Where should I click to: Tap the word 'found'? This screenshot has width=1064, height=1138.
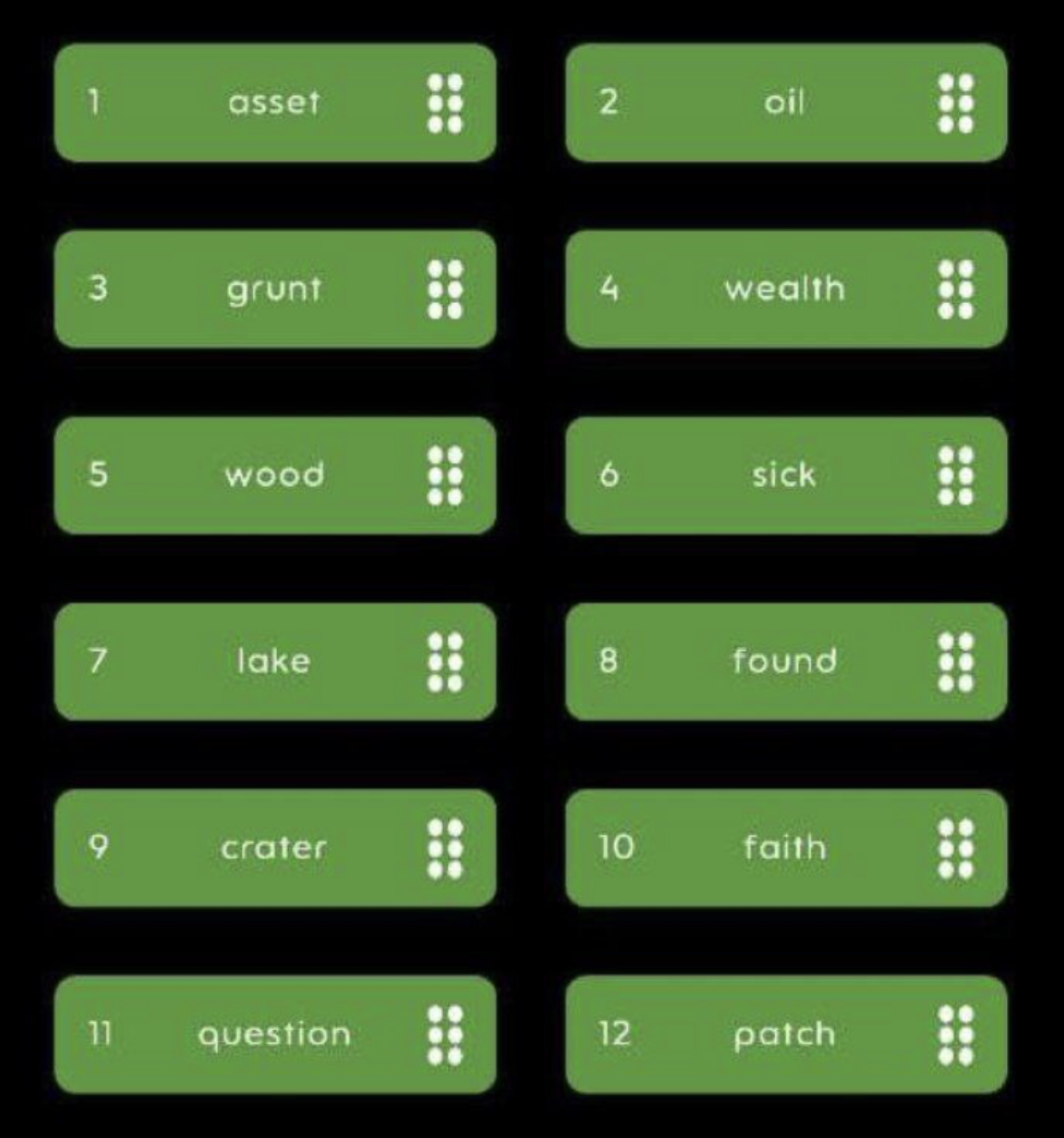click(785, 661)
